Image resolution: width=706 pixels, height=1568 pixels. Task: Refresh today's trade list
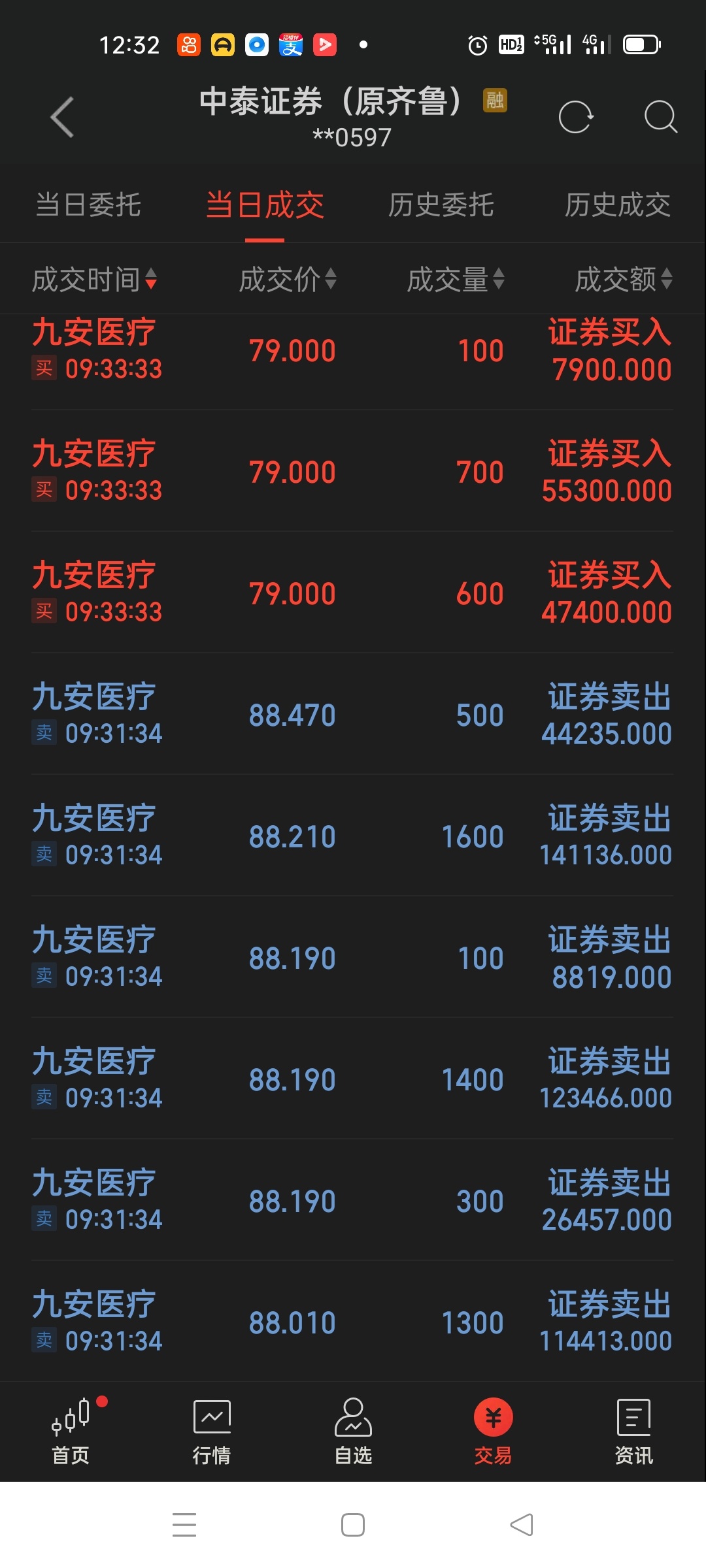coord(576,118)
